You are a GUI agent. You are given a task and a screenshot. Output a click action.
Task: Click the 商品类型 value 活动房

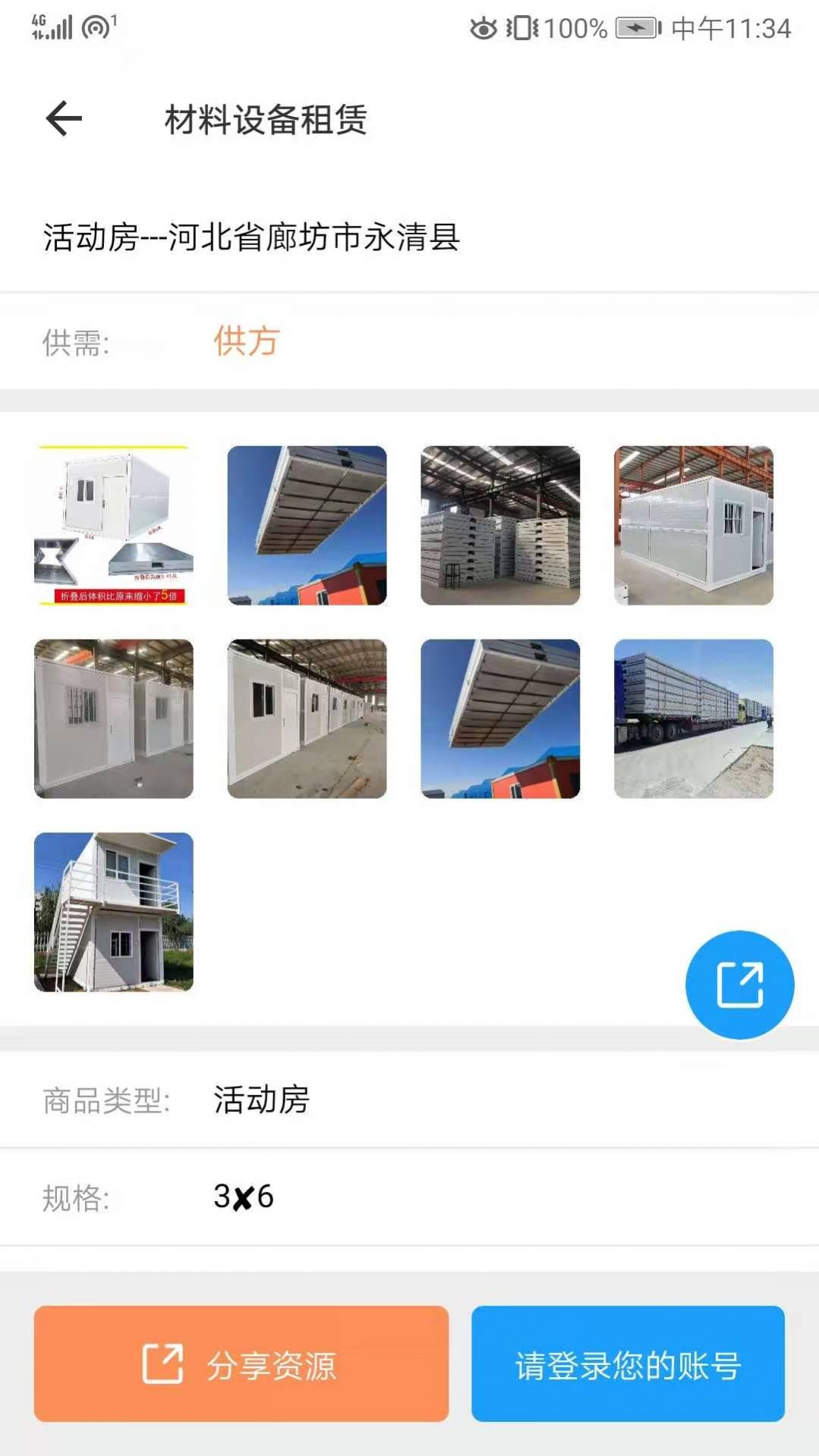(262, 1099)
